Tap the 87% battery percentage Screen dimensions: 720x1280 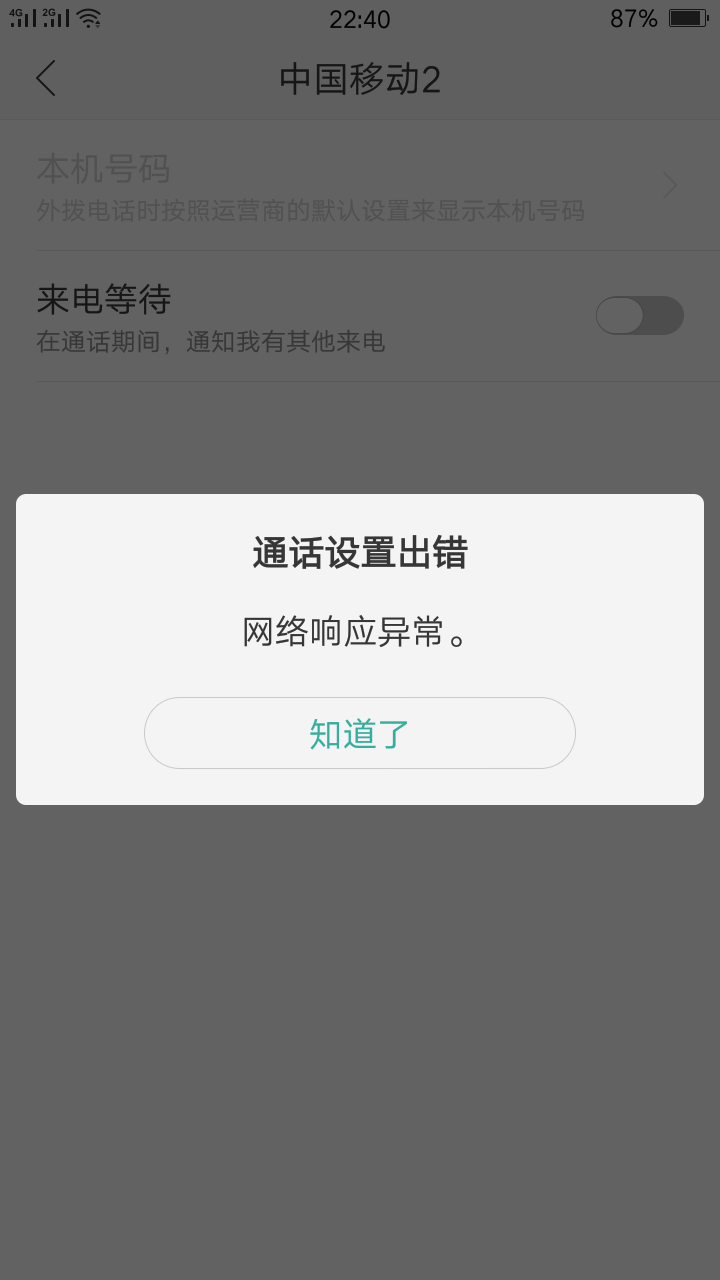point(632,18)
